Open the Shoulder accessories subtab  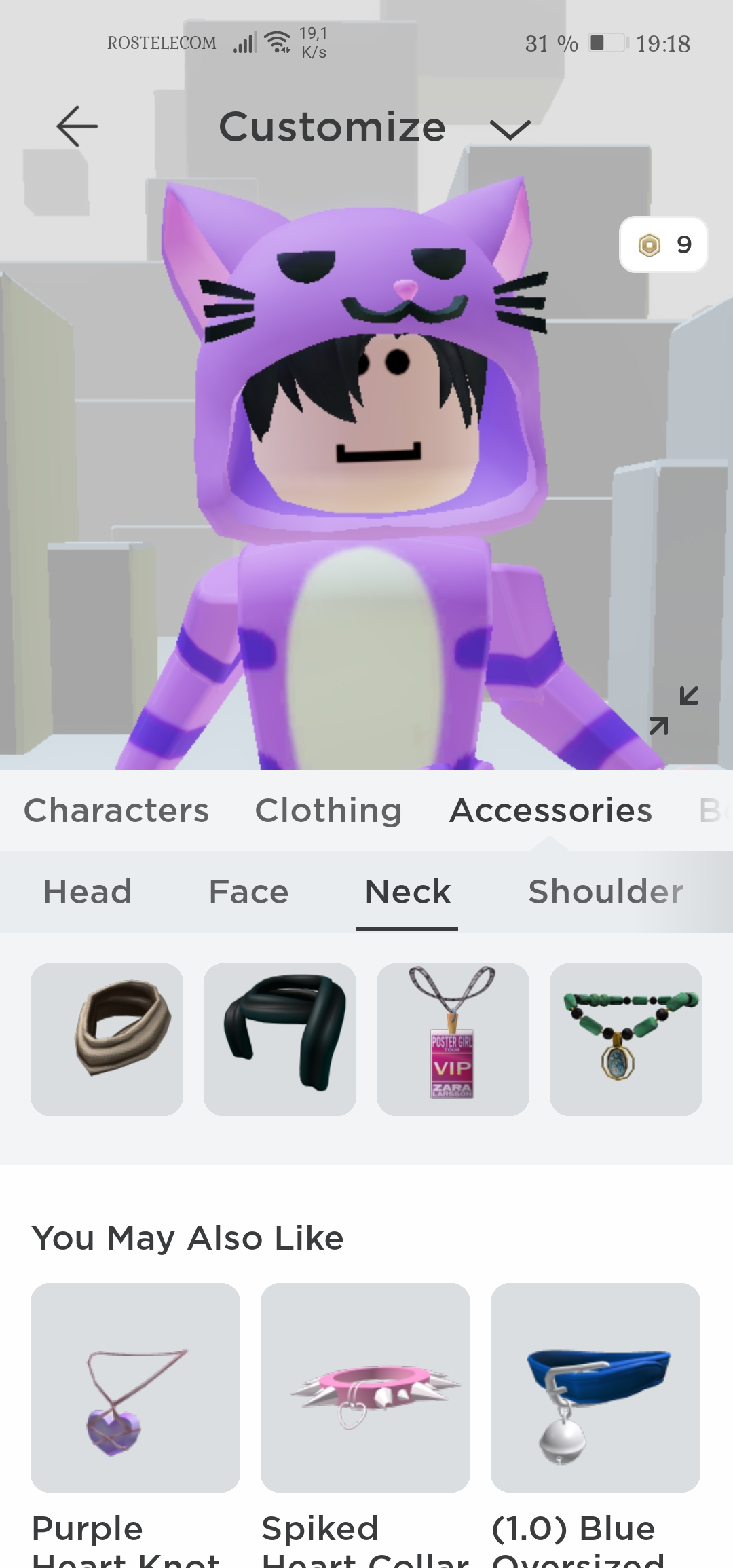(x=605, y=892)
